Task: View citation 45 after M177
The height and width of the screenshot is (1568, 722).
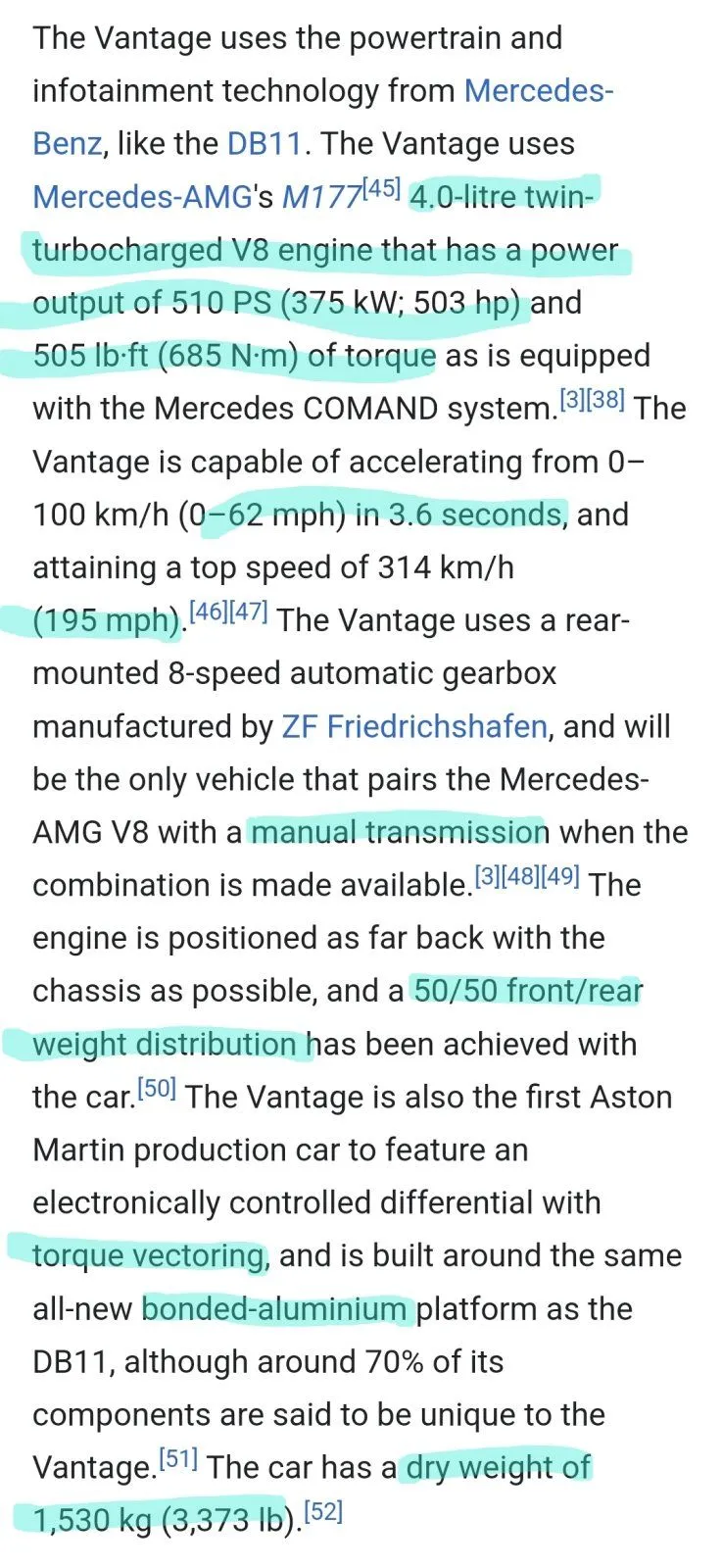Action: pyautogui.click(x=382, y=188)
